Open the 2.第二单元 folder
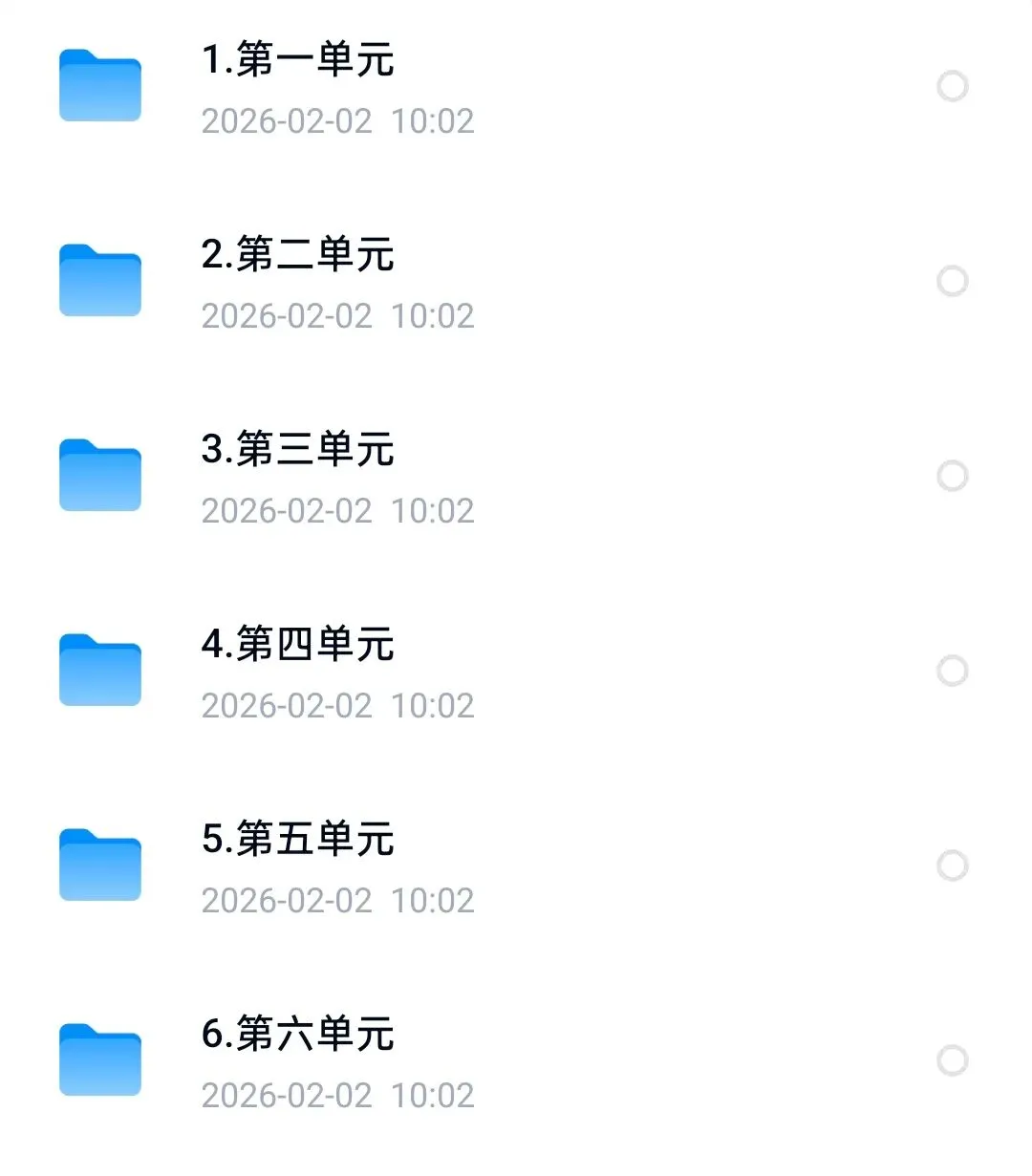 click(x=298, y=255)
